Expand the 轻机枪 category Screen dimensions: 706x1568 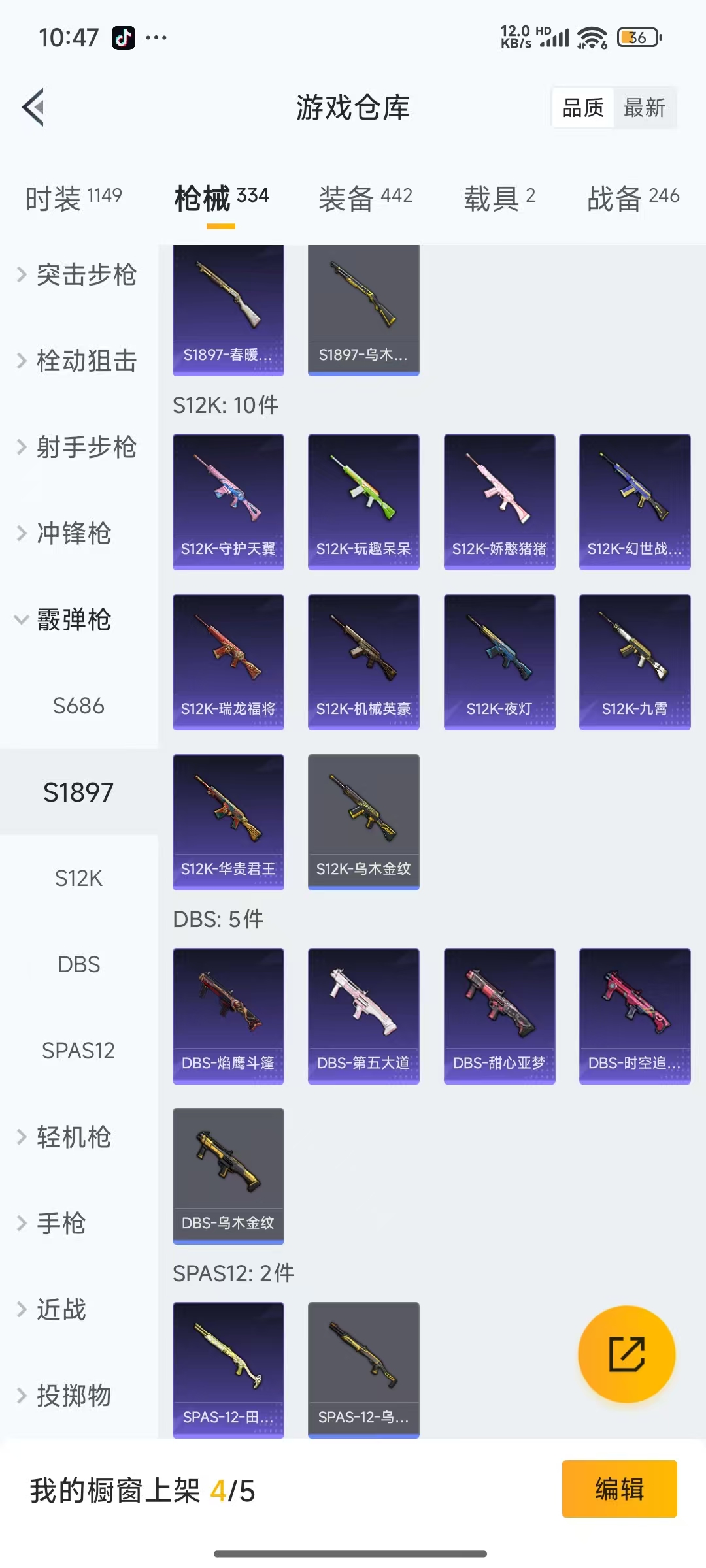coord(65,1137)
